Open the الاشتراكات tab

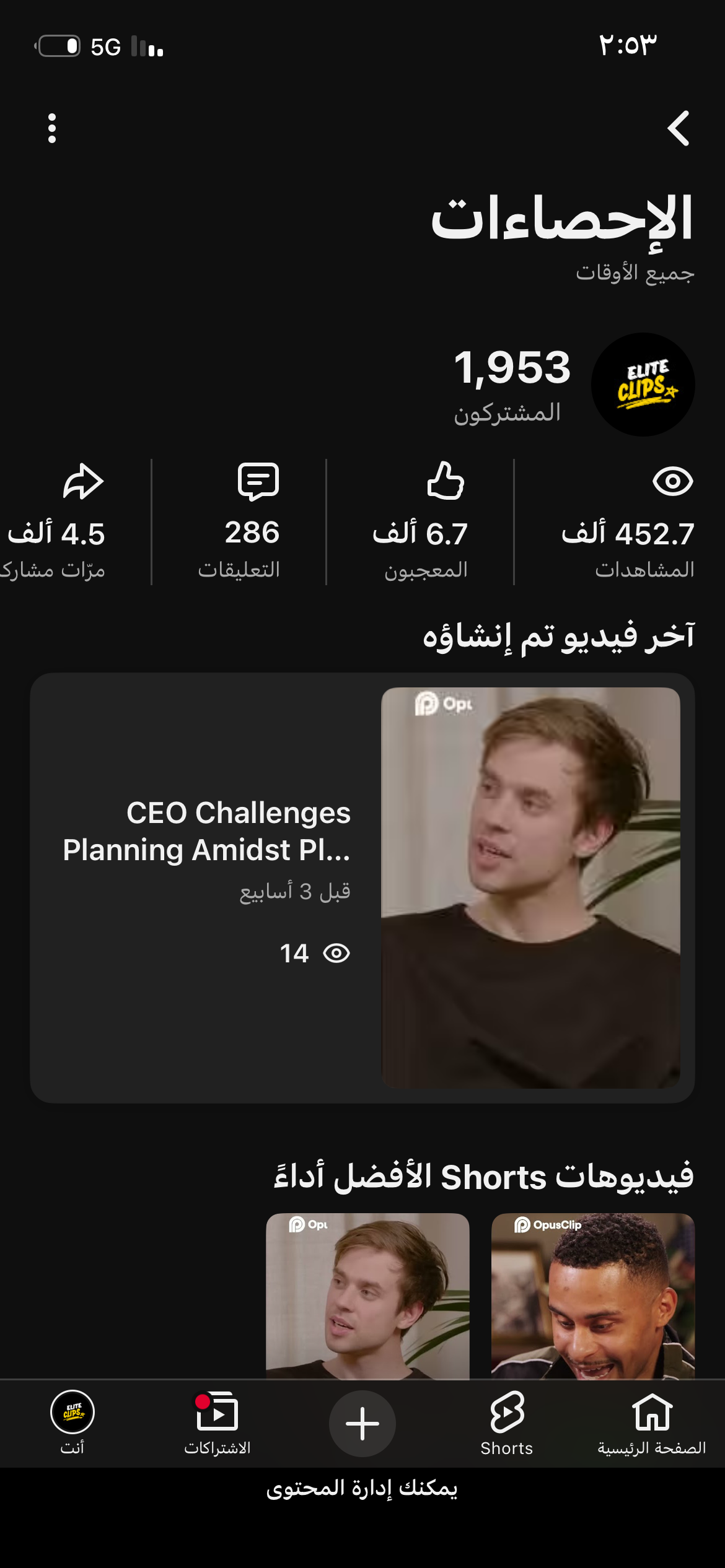[217, 1424]
